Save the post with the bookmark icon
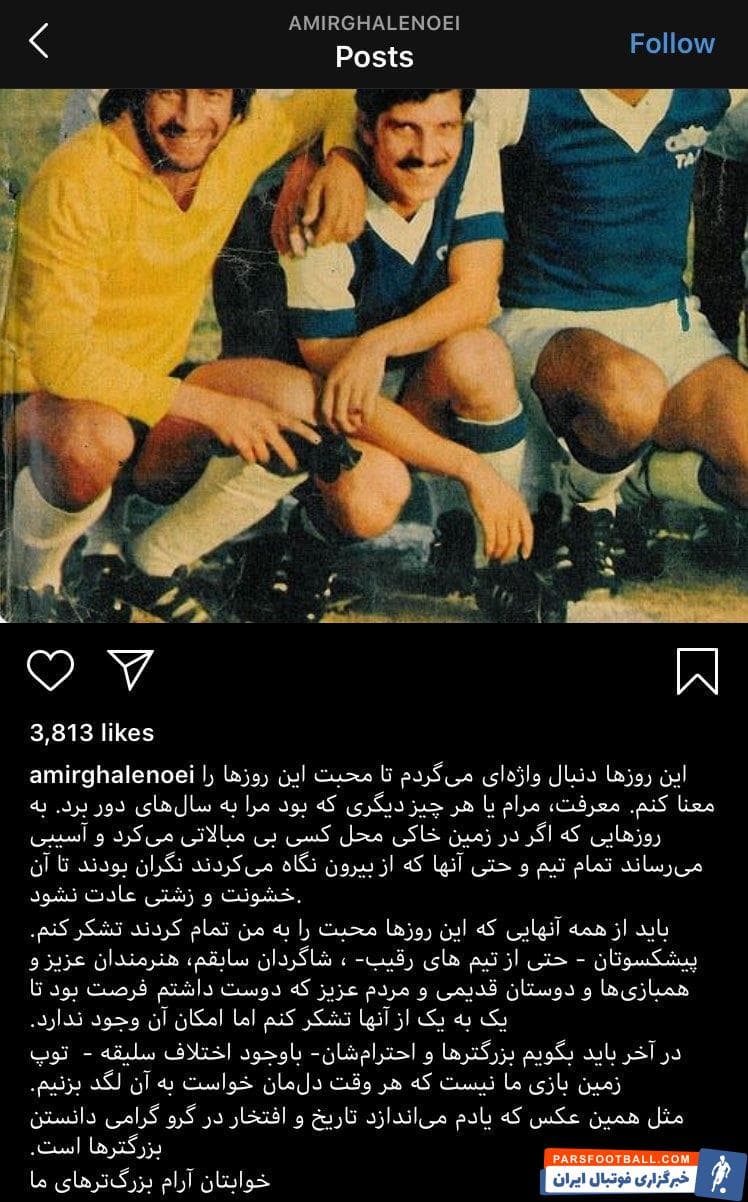 pyautogui.click(x=697, y=671)
